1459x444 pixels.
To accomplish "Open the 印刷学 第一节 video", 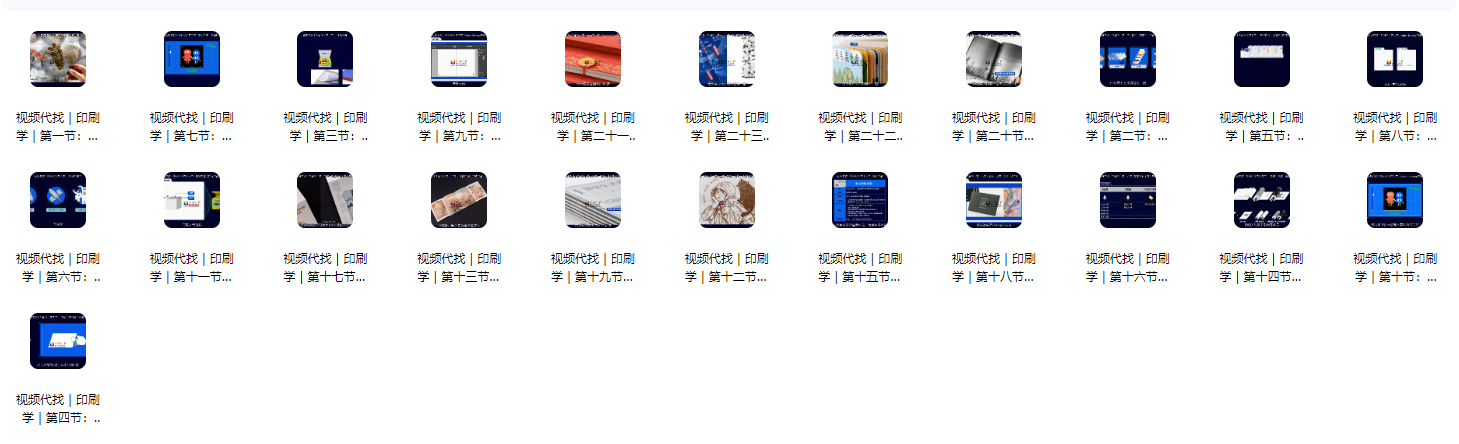I will click(x=58, y=59).
